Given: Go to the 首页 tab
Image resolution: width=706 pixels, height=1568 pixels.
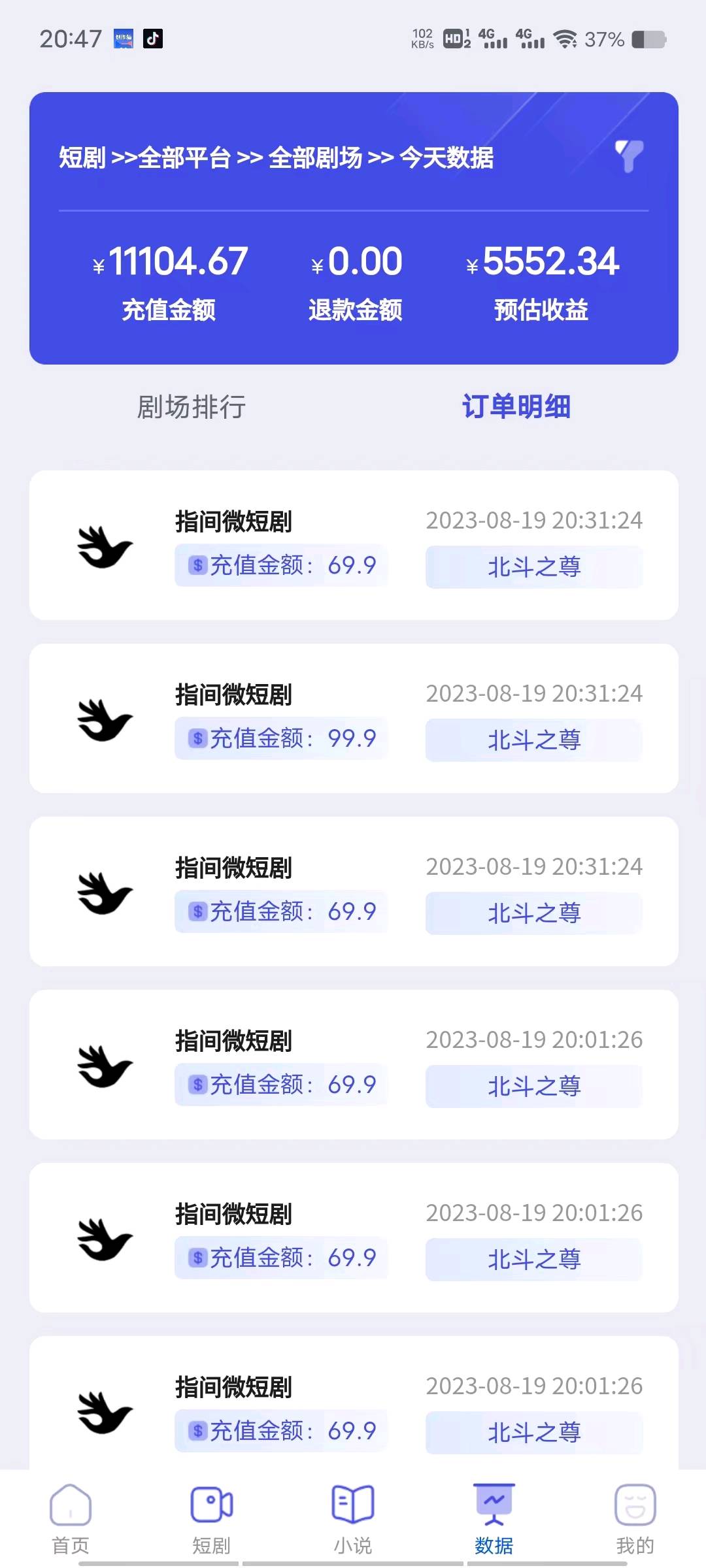Looking at the screenshot, I should point(71,1520).
